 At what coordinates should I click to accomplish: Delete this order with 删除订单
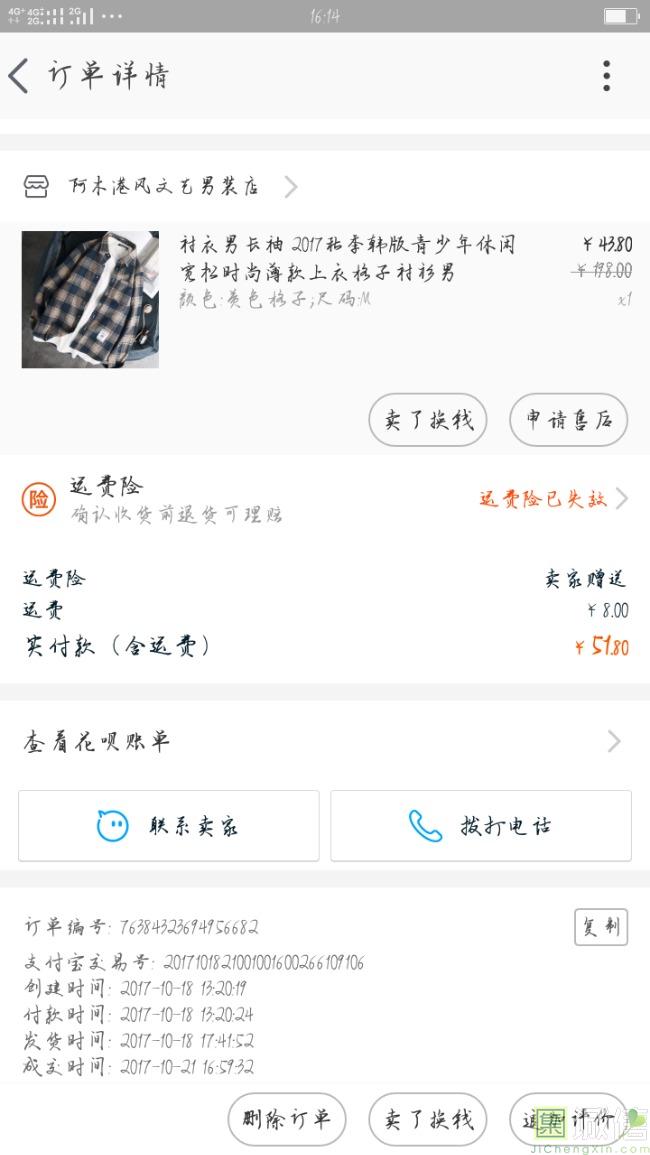[286, 1119]
